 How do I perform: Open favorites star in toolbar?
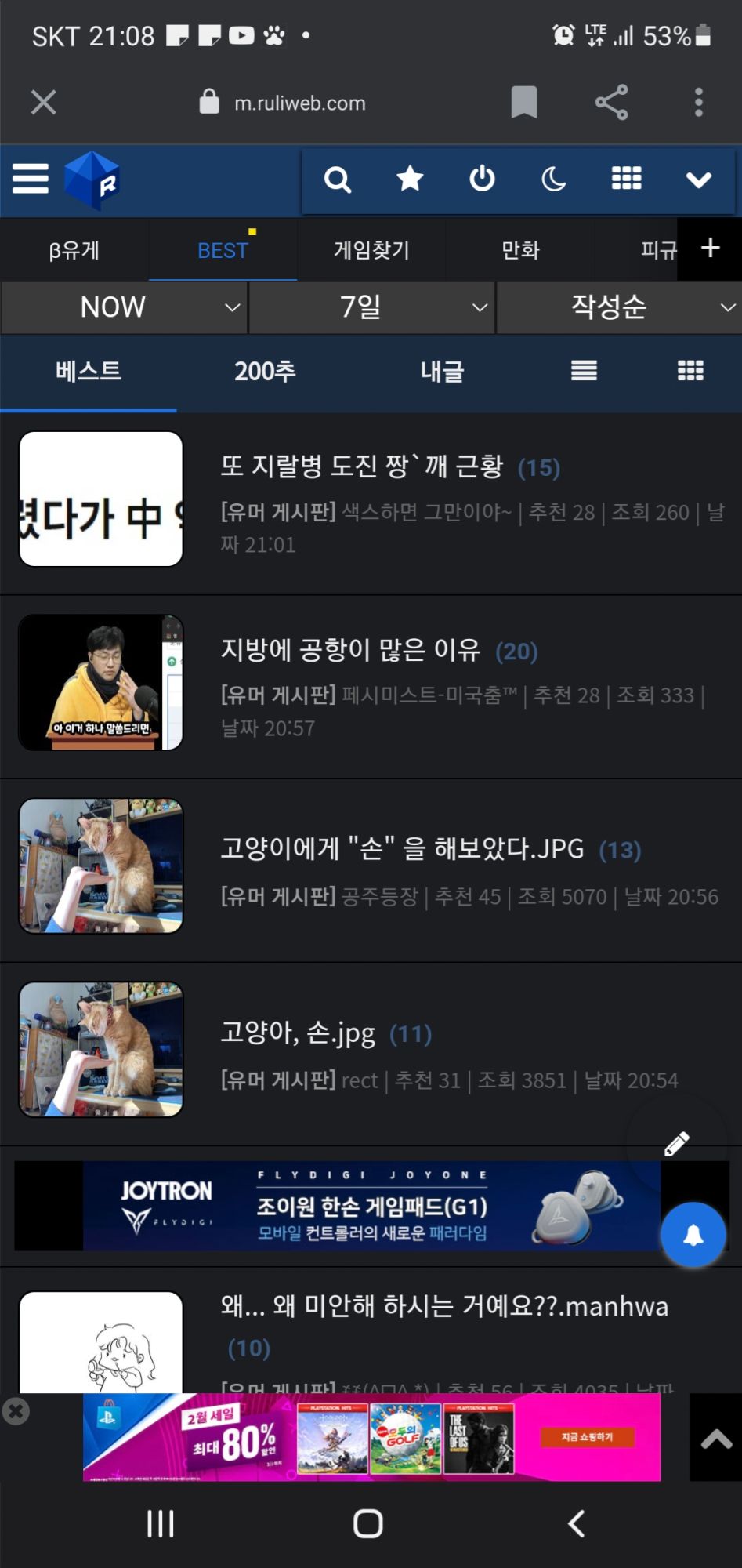click(410, 180)
